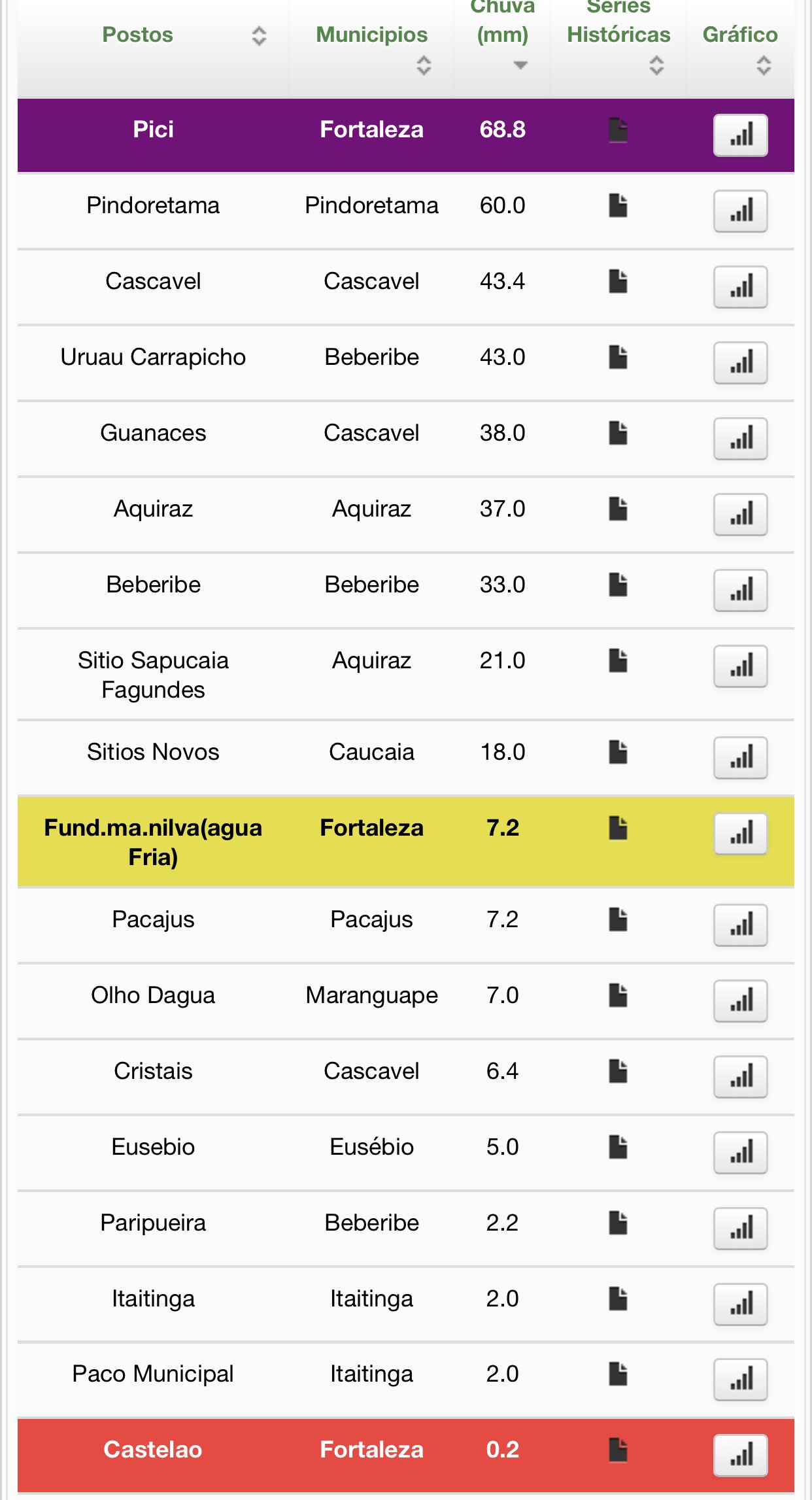Open chart button for Eusebio
The width and height of the screenshot is (812, 1500).
click(x=740, y=1153)
